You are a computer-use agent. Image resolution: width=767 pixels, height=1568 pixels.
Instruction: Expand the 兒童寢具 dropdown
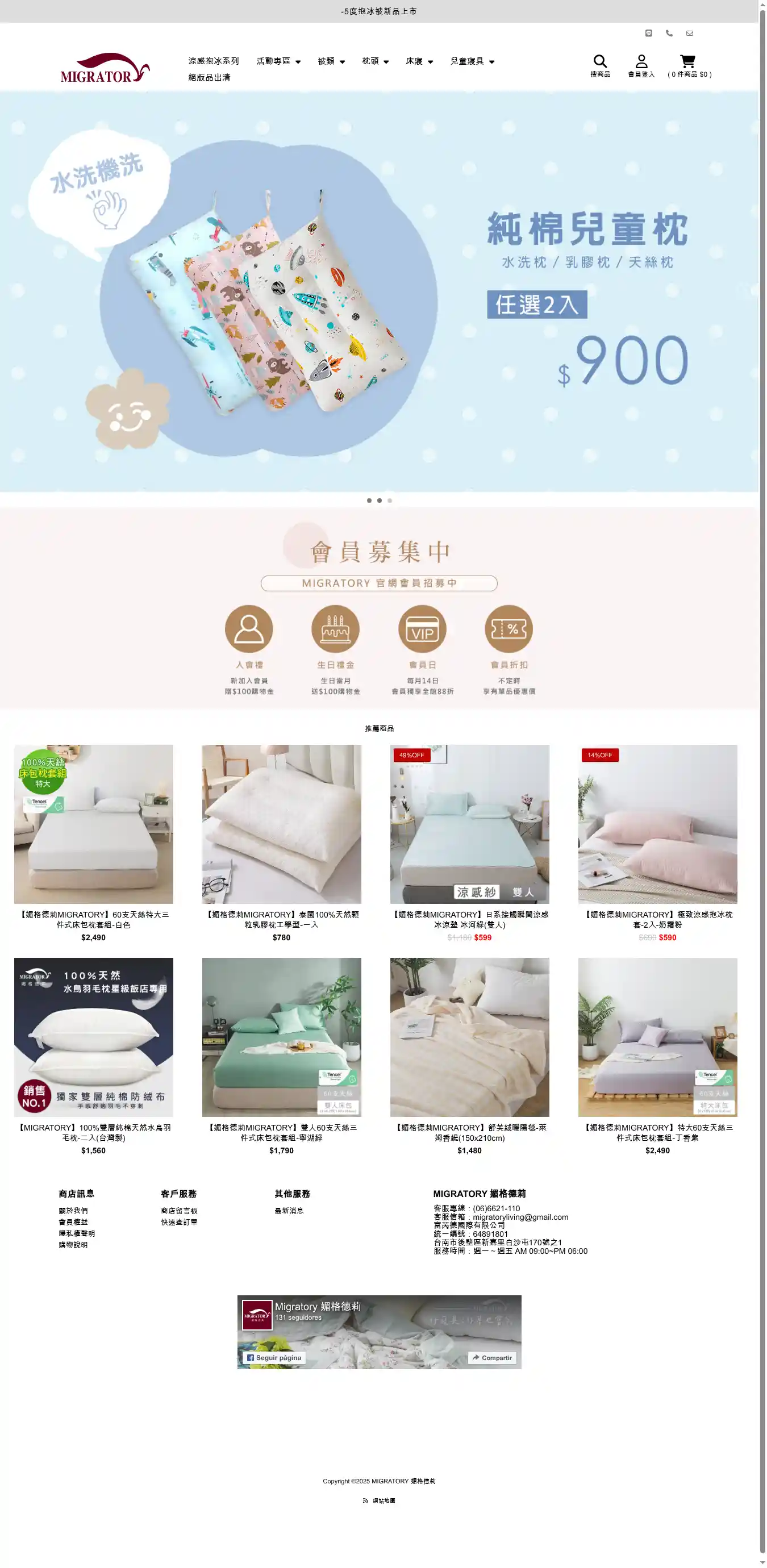[472, 61]
